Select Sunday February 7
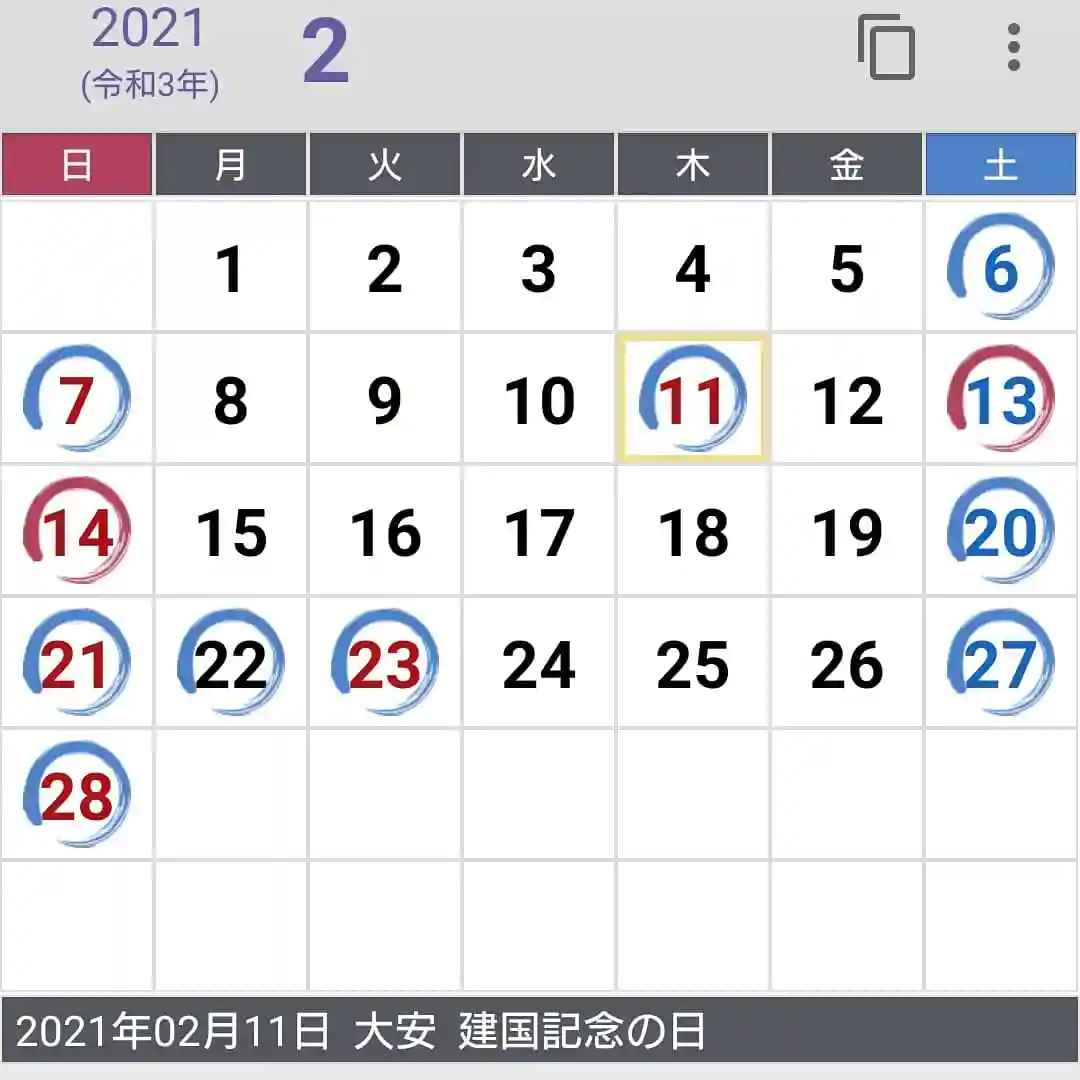Screen dimensions: 1080x1080 tap(77, 399)
